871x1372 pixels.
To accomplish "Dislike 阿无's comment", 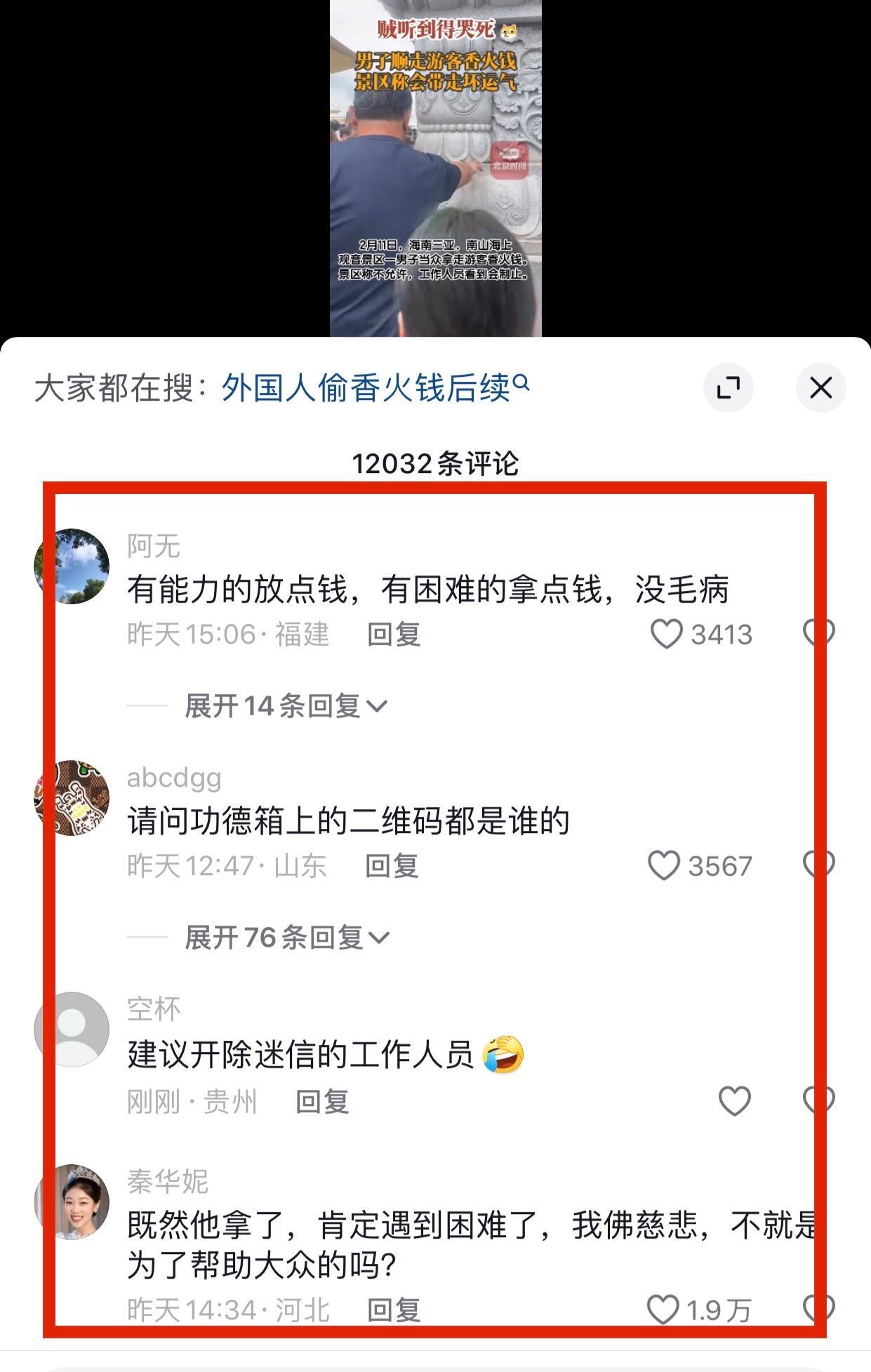I will (818, 633).
